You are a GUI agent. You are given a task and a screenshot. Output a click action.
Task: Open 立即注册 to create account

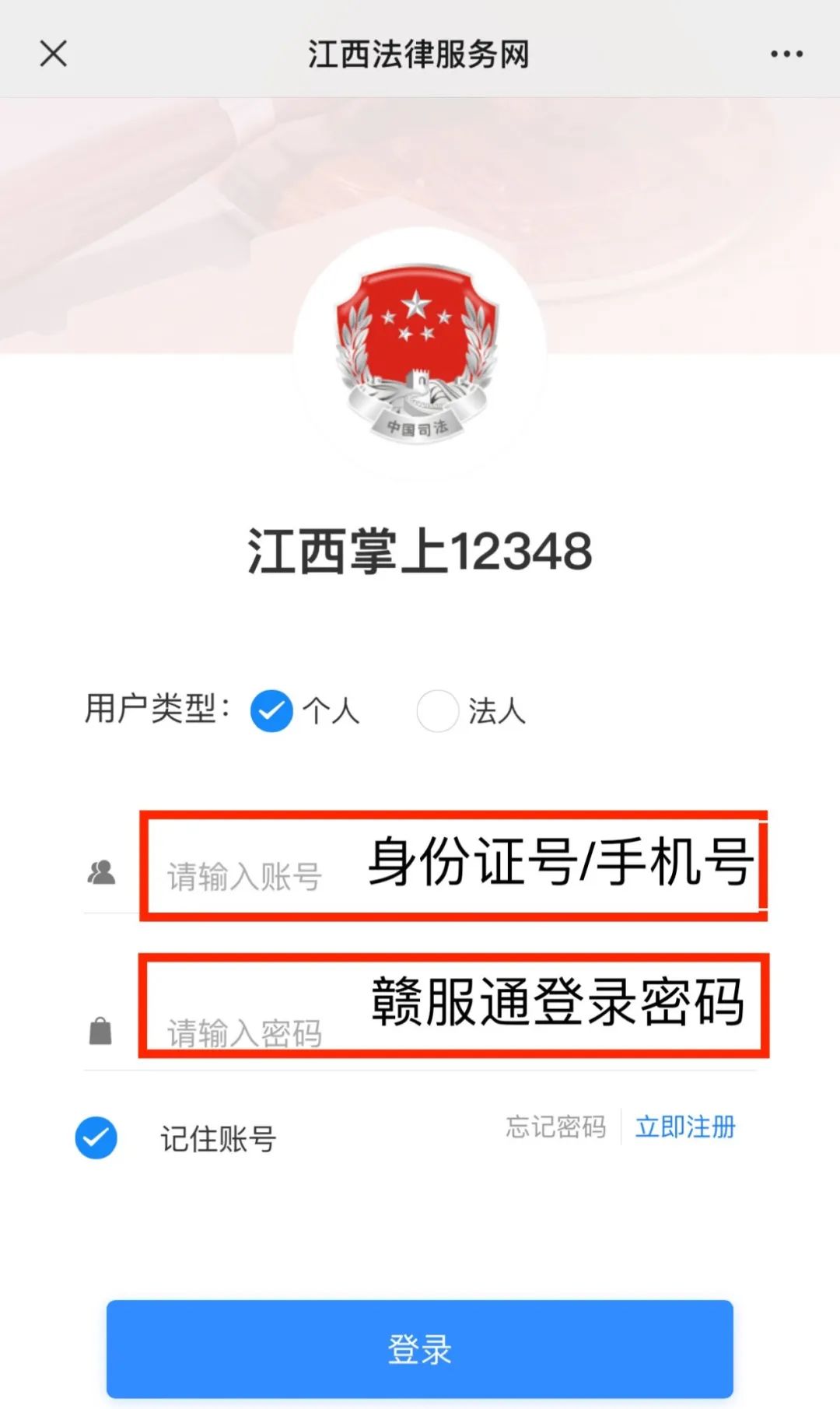coord(684,1126)
